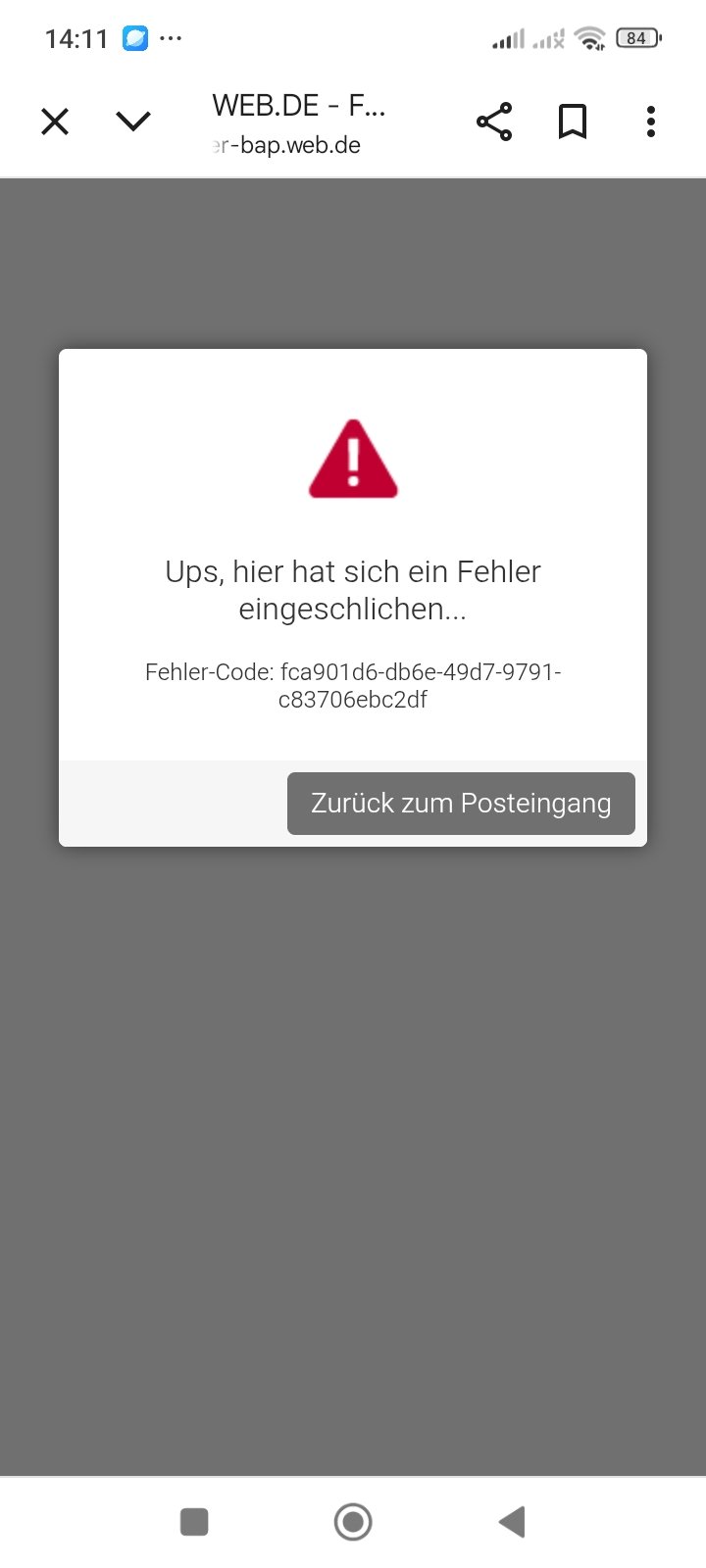
Task: Close the in-app browser tab
Action: (x=55, y=122)
